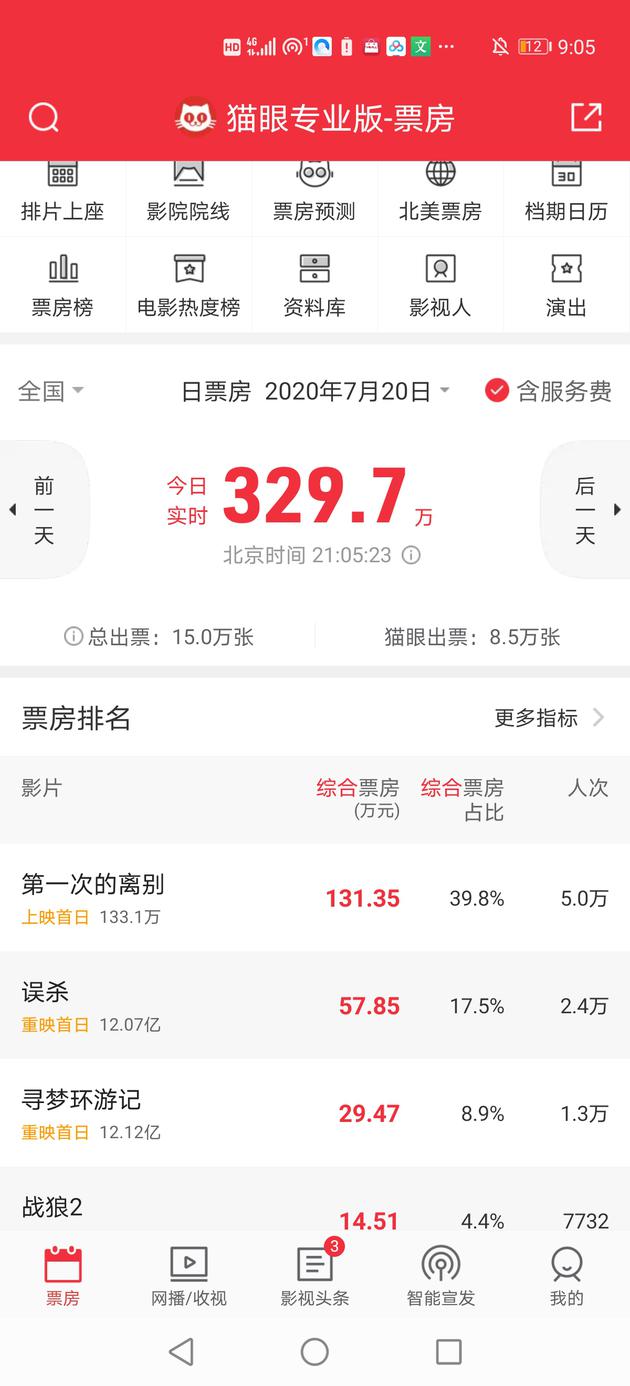
Task: Switch to the 影视头条 tab
Action: 314,1277
